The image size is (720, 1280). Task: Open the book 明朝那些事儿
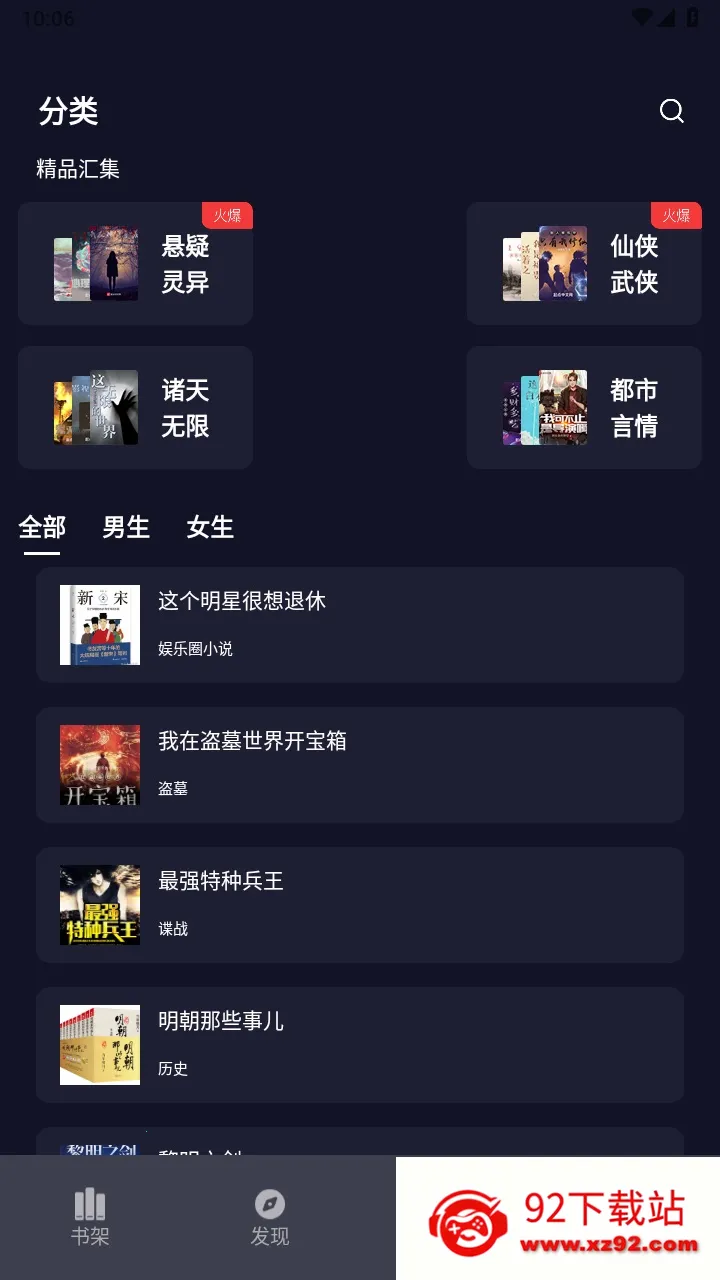[x=360, y=1045]
